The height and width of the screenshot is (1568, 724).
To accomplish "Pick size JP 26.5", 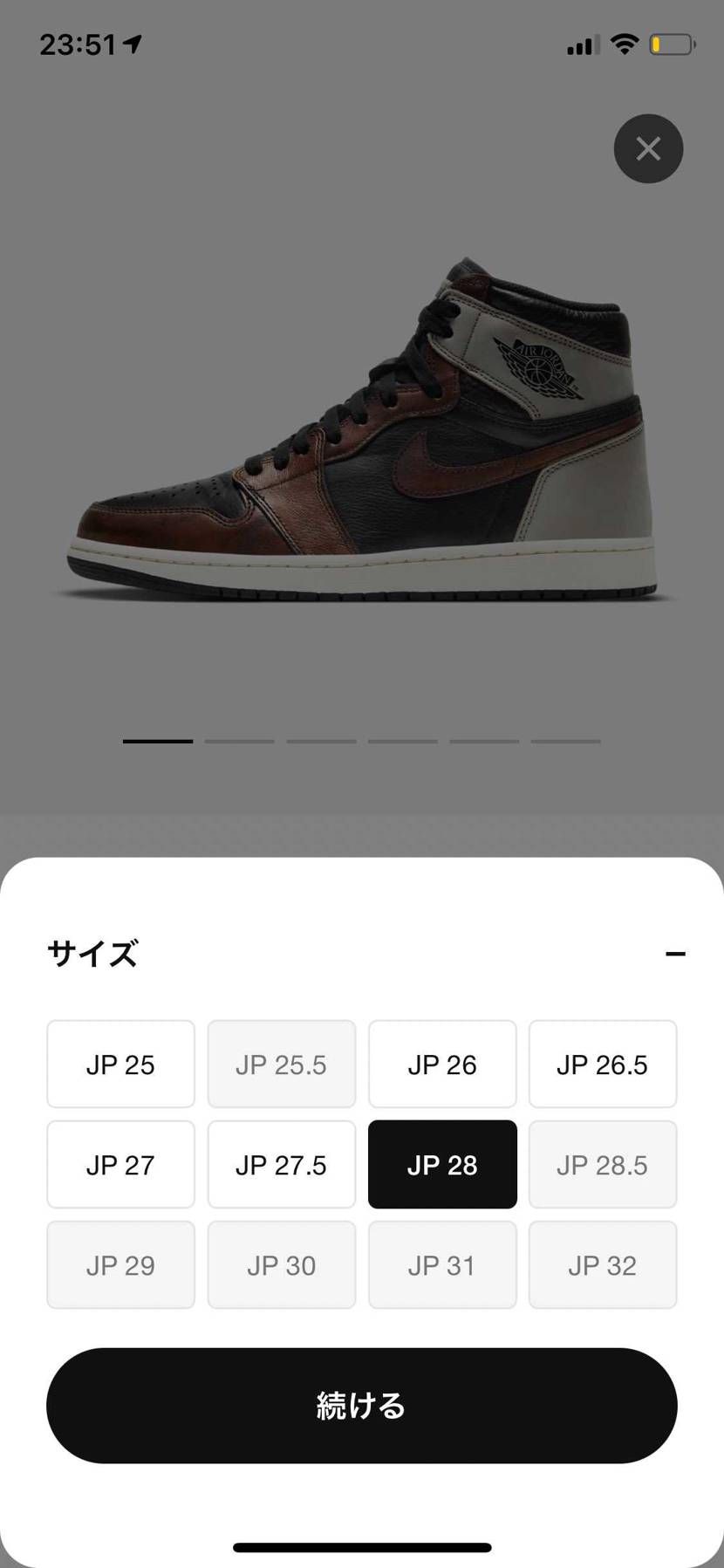I will (603, 1064).
